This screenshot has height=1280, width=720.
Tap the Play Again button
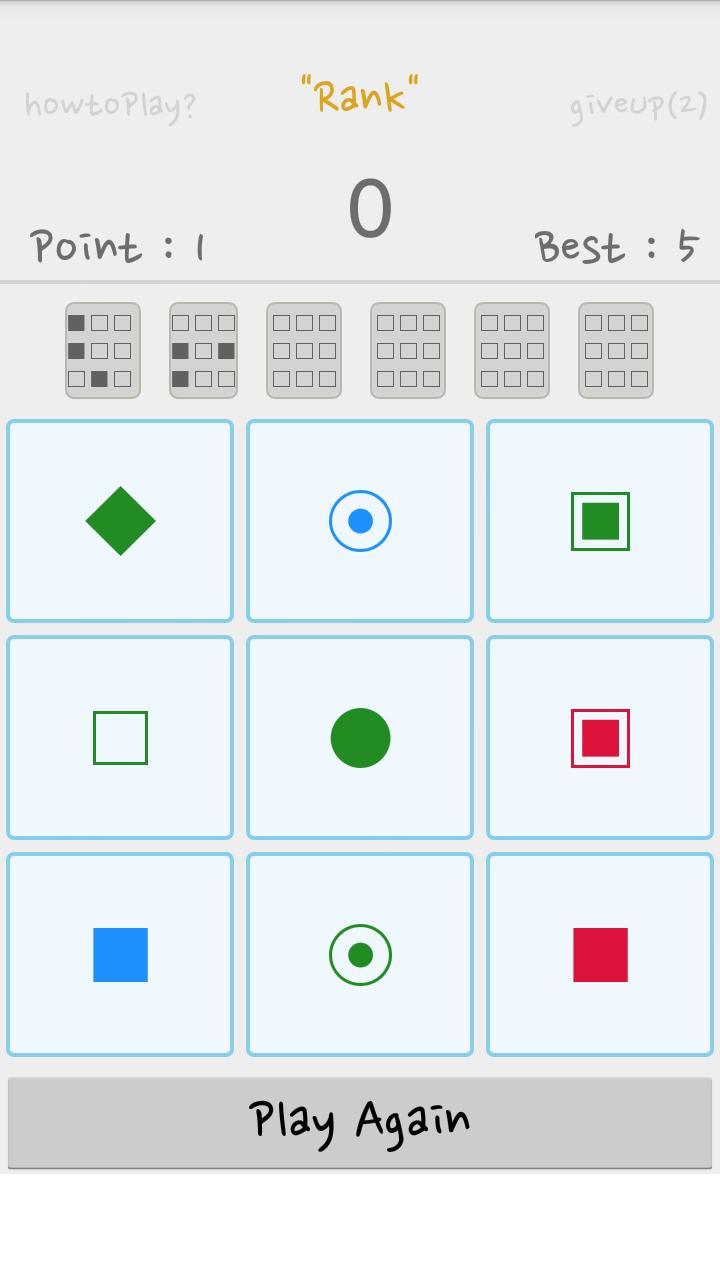point(360,1122)
